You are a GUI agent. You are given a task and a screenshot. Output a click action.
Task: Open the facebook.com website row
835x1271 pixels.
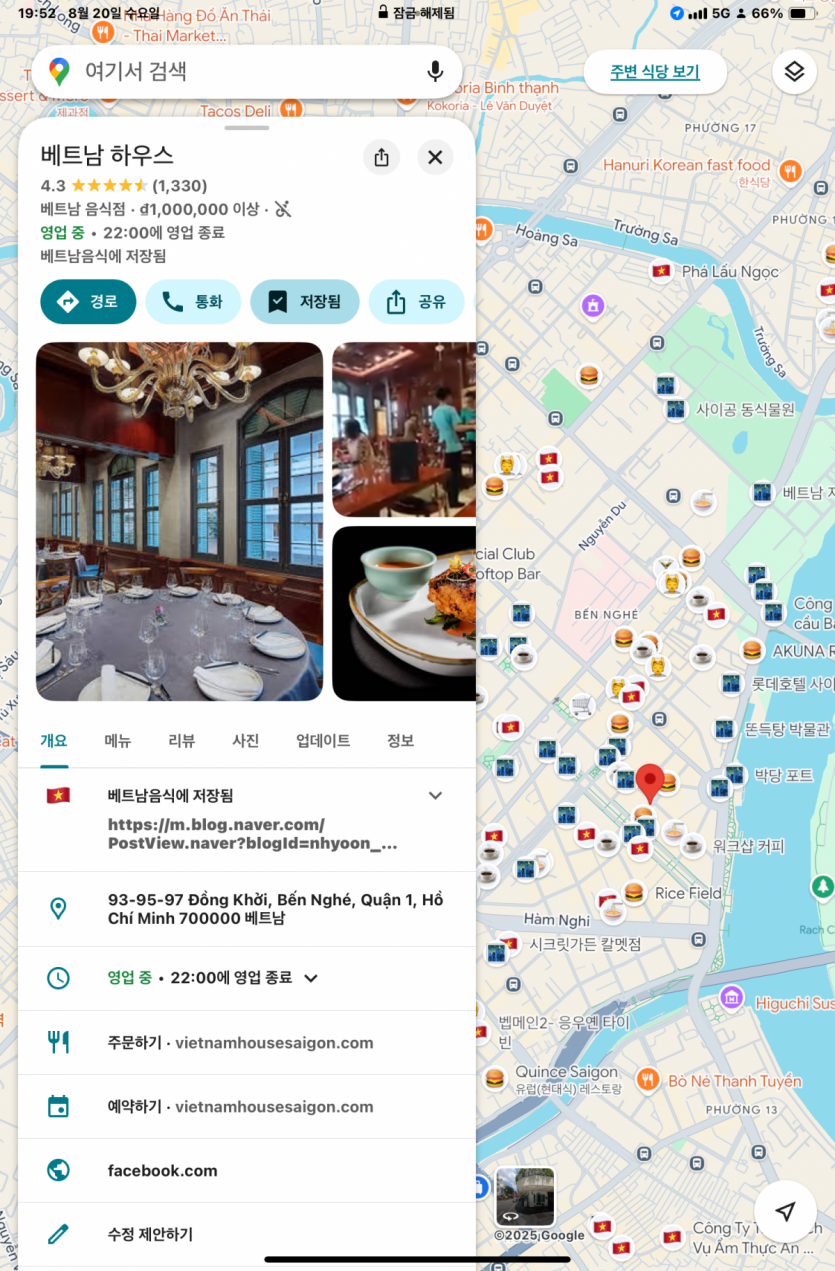(x=162, y=1171)
